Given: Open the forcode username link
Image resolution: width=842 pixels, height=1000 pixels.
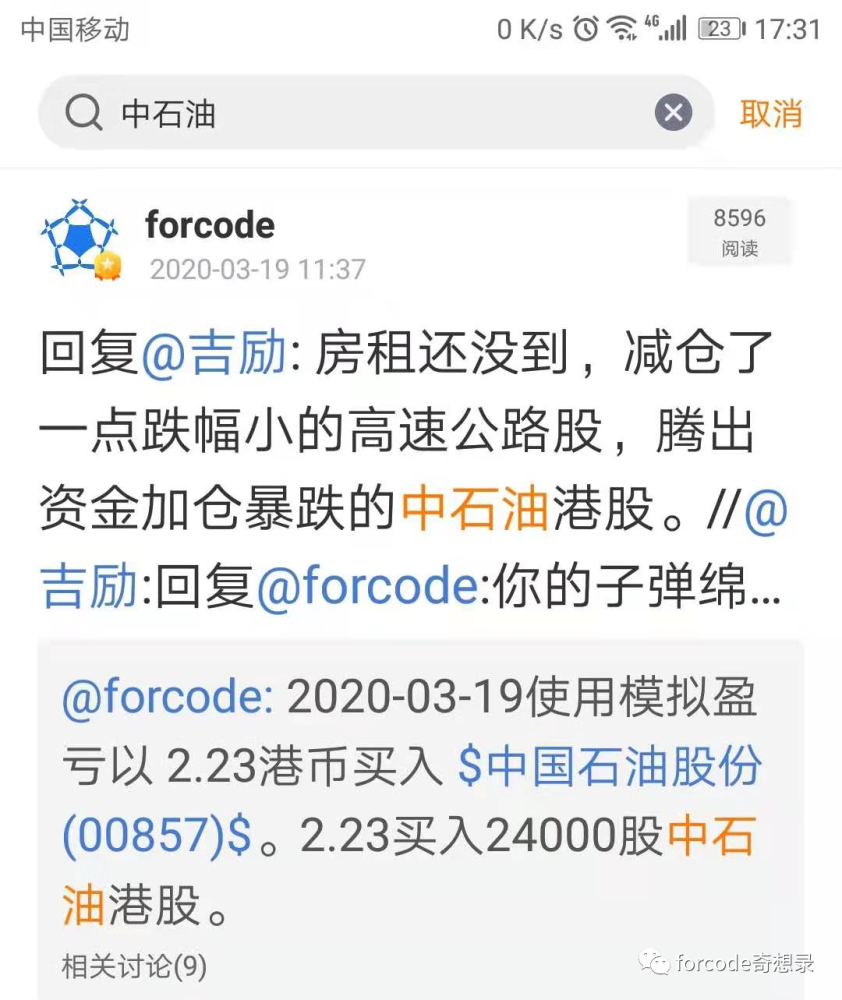Looking at the screenshot, I should click(x=210, y=225).
